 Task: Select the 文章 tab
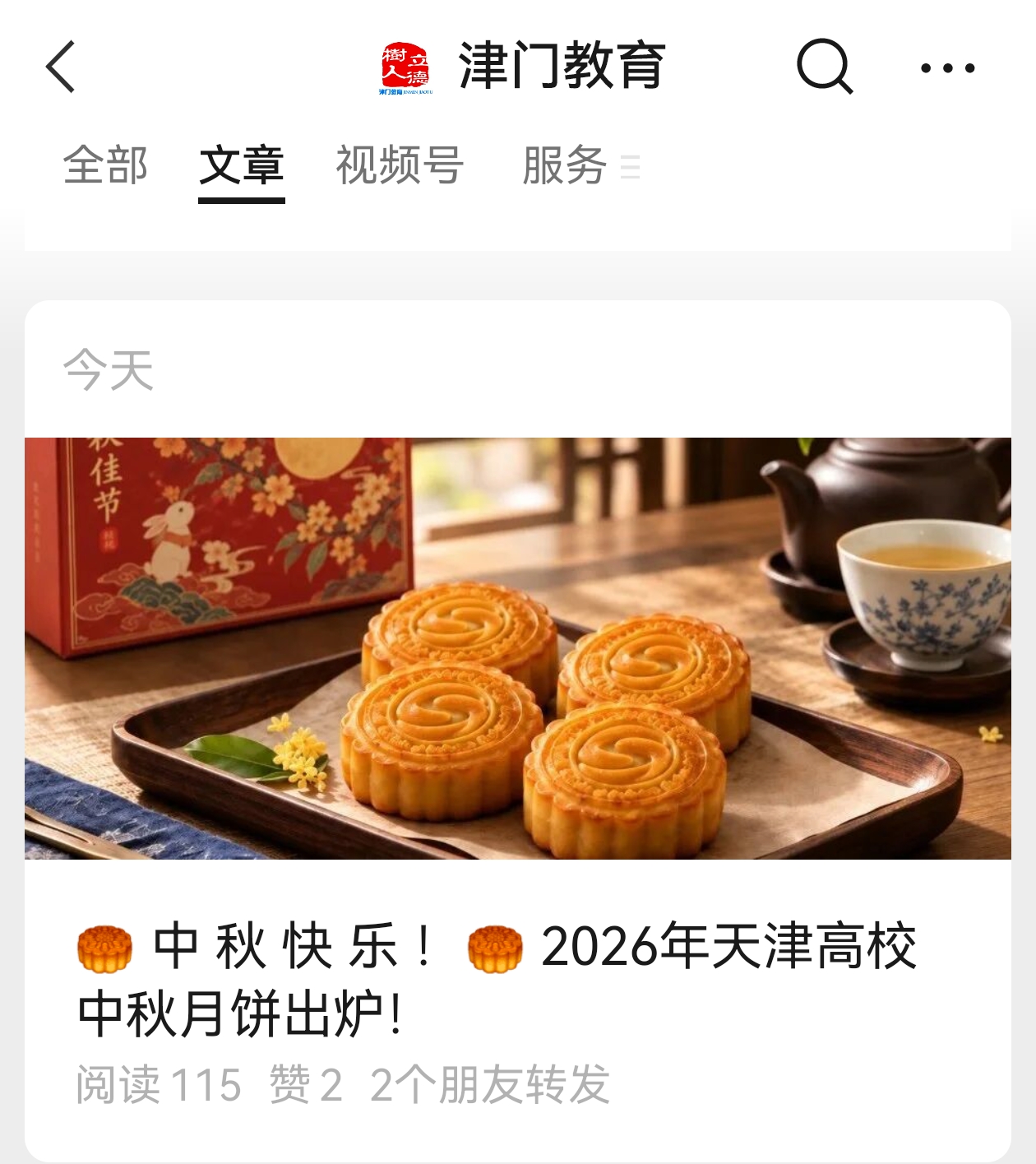pyautogui.click(x=242, y=165)
